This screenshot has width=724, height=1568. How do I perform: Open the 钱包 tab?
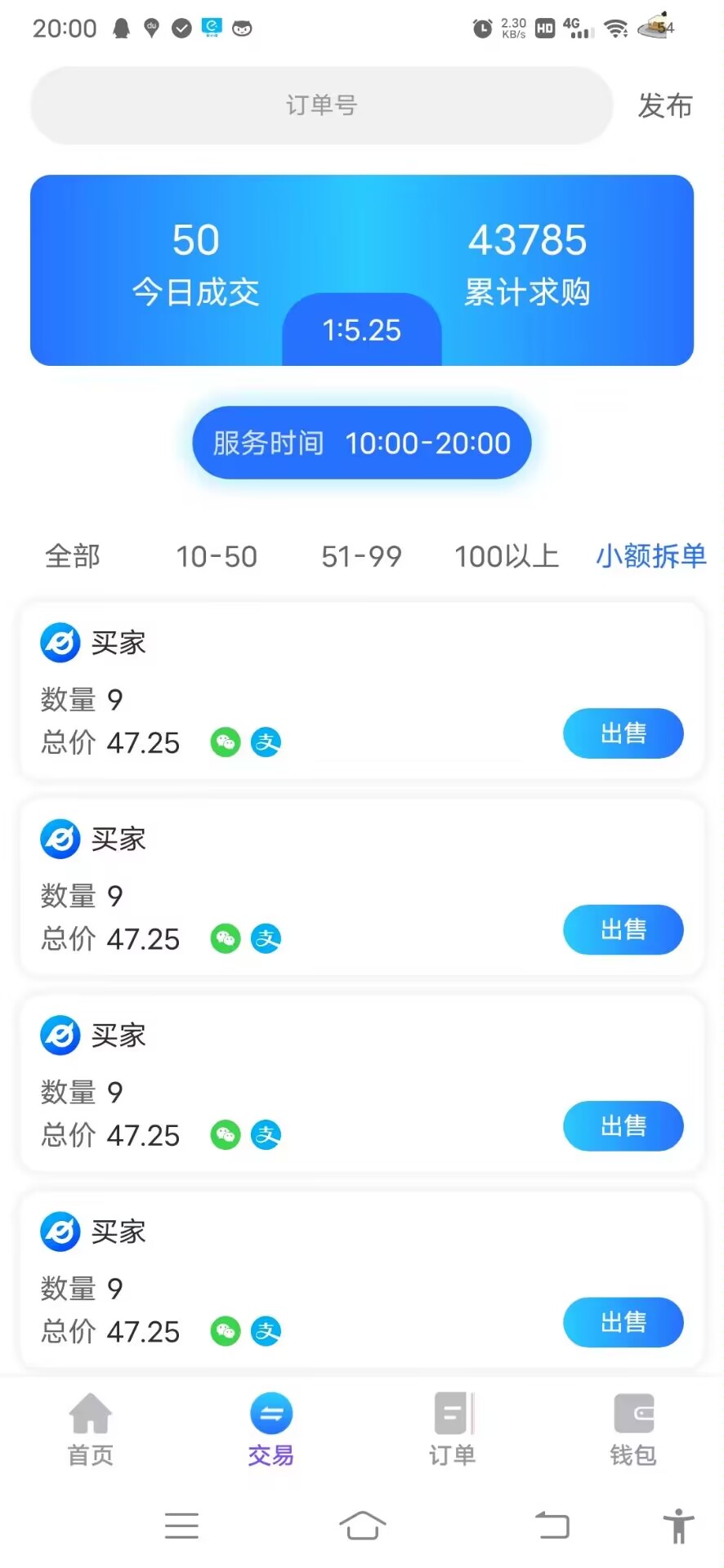click(x=633, y=1429)
